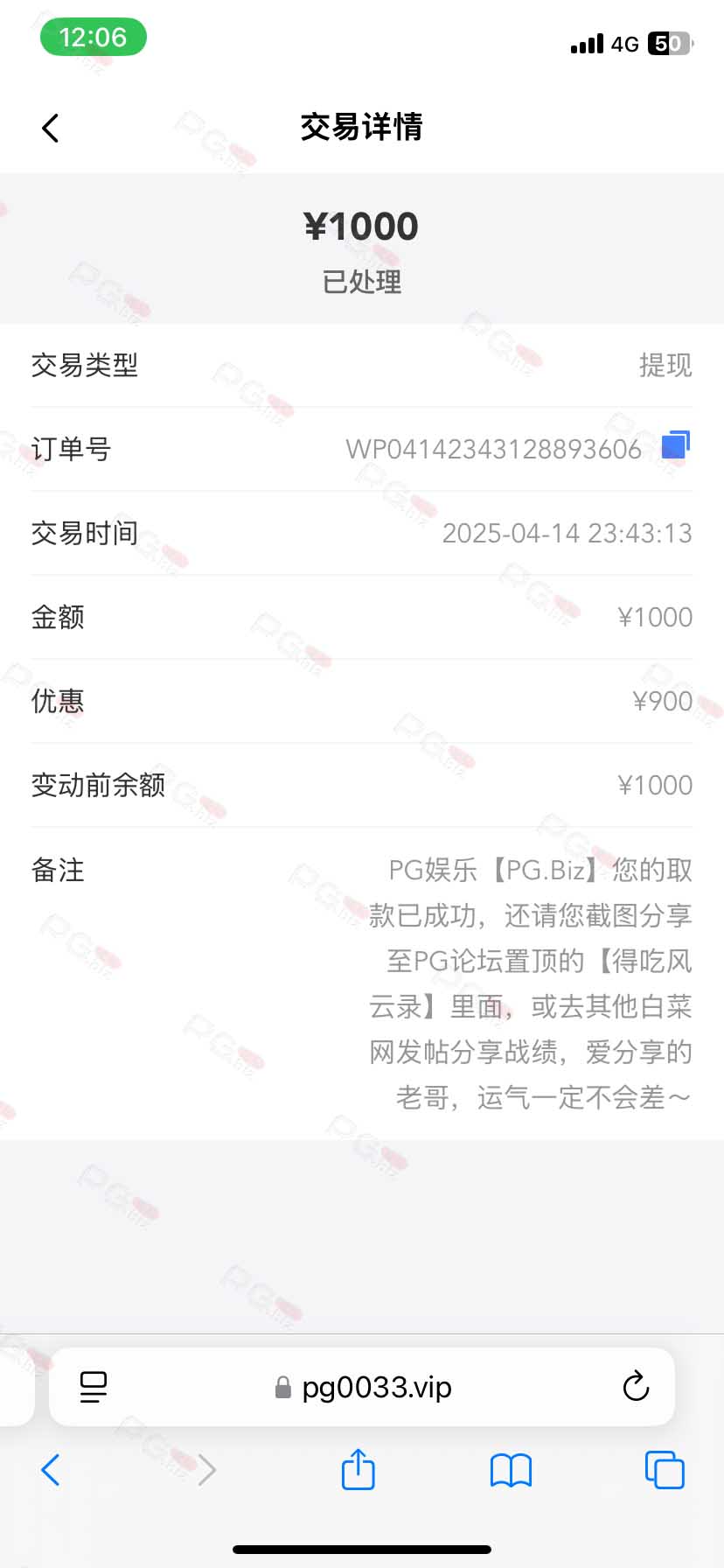Share this page via Safari share button

point(358,1470)
